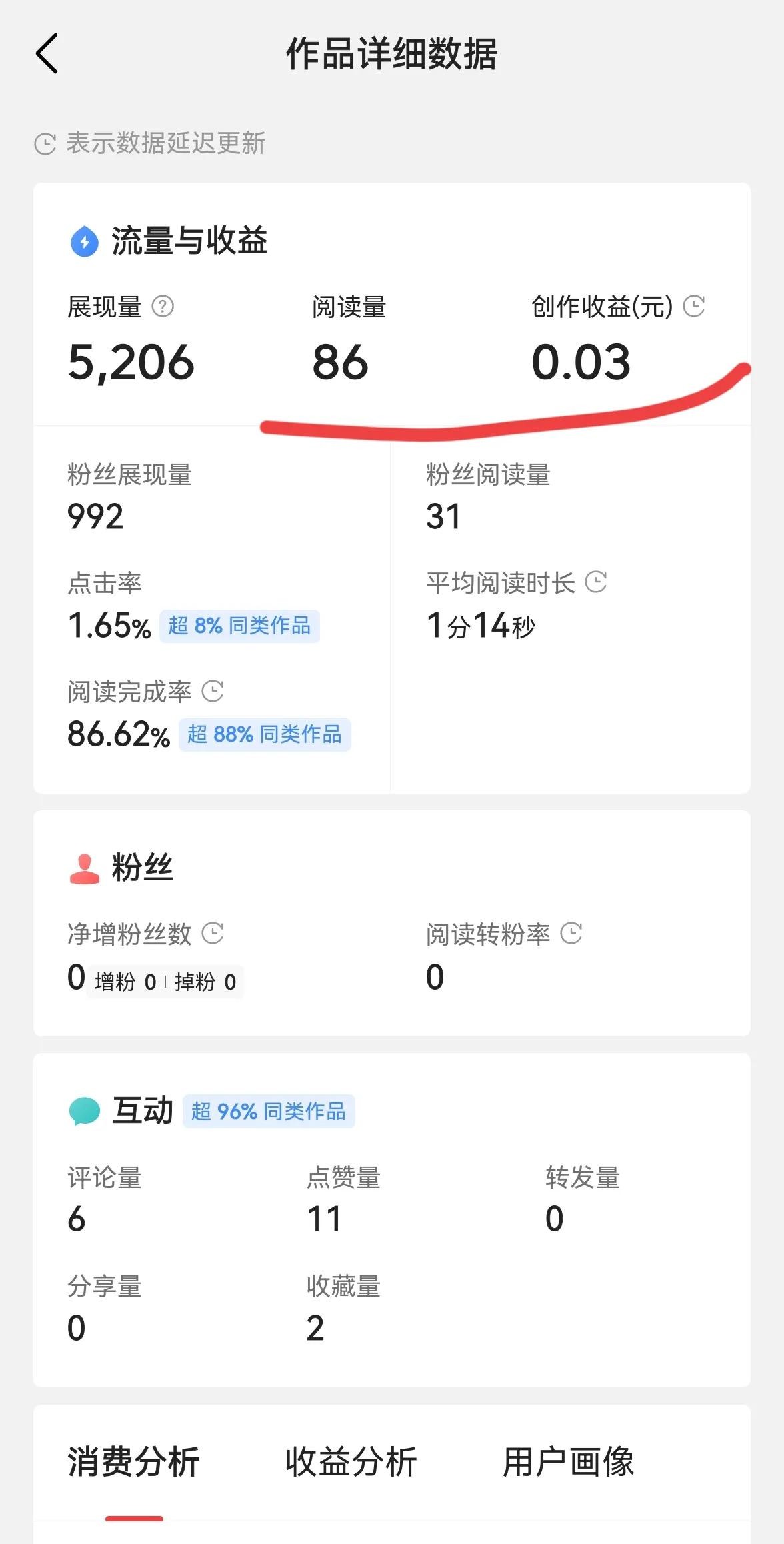Open the 用户画像 tab
The height and width of the screenshot is (1544, 784).
[569, 1462]
